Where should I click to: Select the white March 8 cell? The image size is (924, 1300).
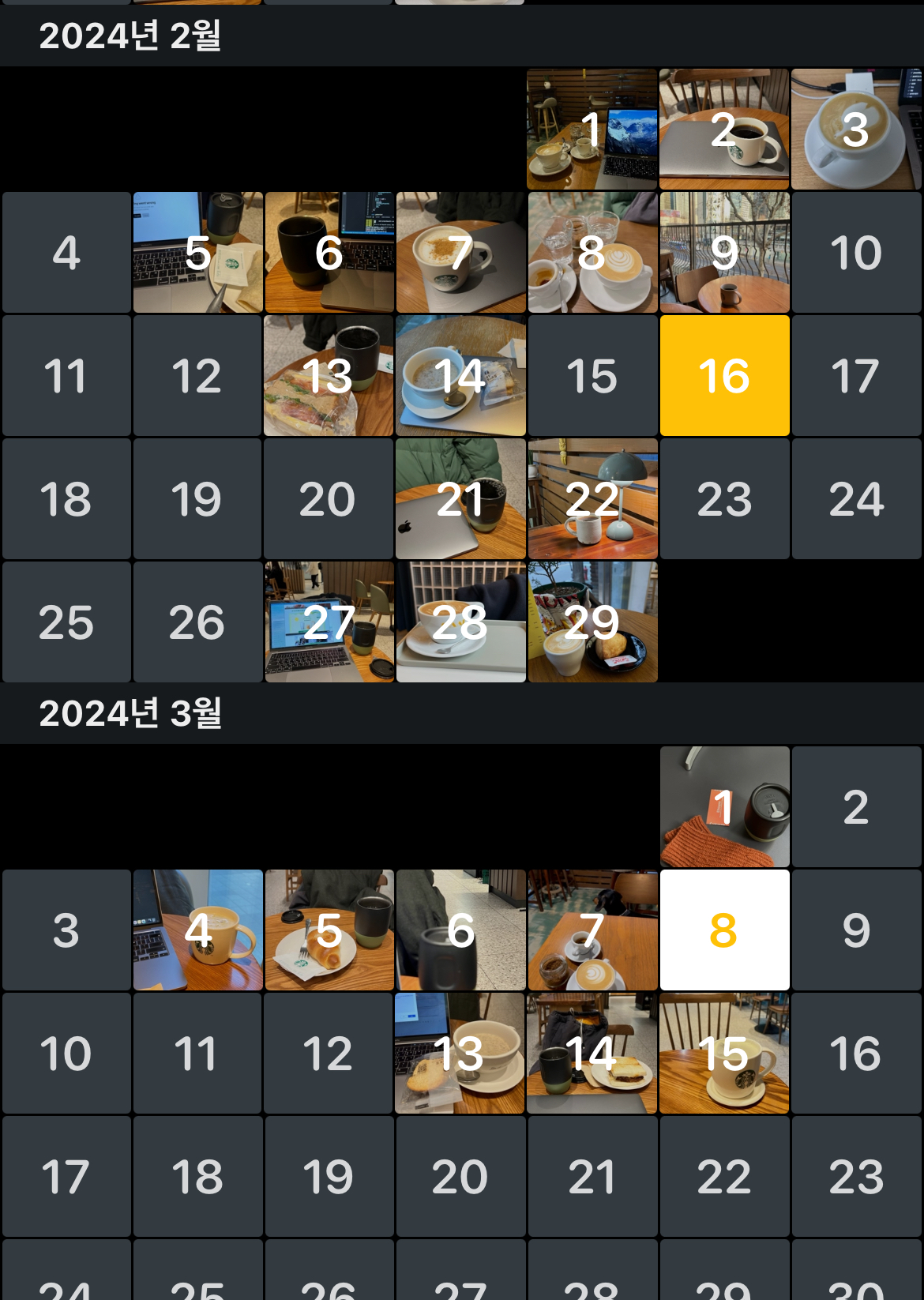(x=724, y=930)
